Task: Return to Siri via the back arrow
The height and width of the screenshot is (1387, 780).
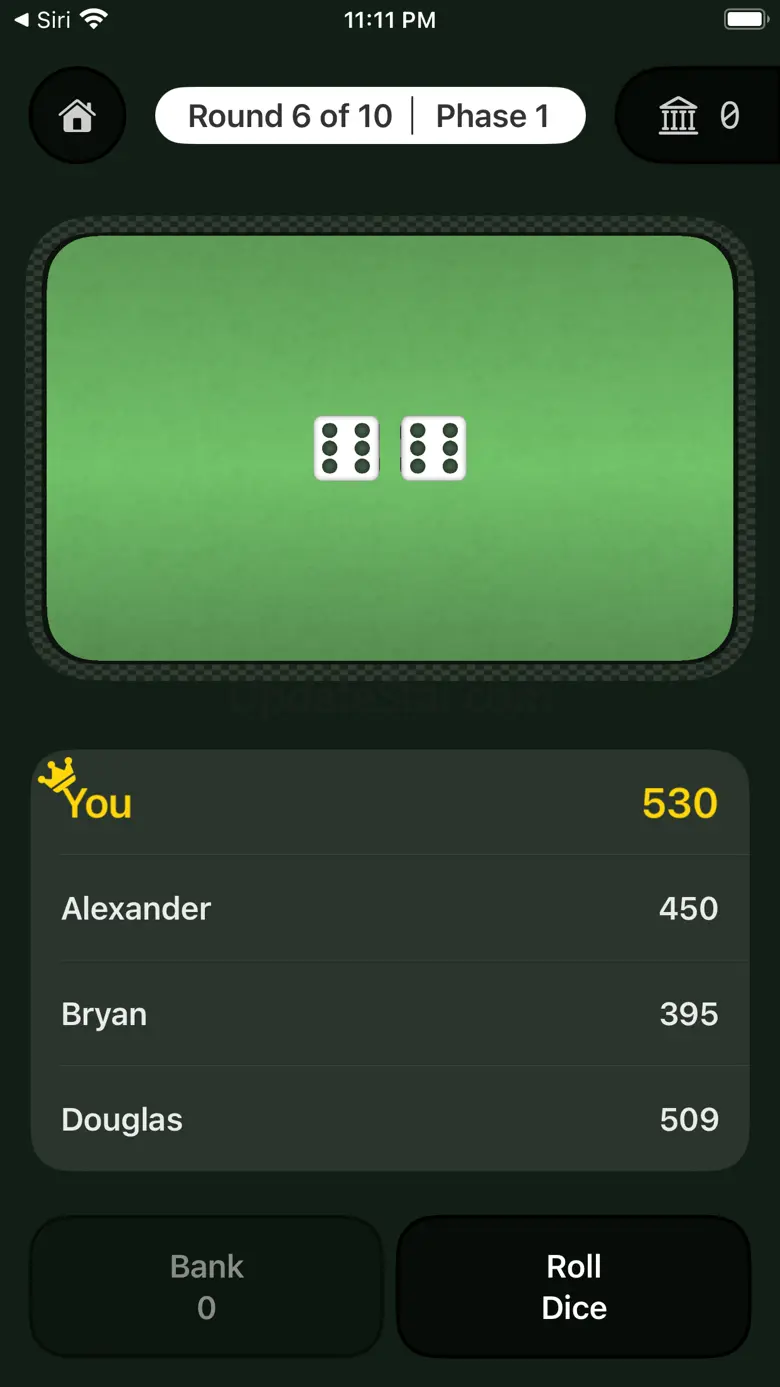Action: (42, 19)
